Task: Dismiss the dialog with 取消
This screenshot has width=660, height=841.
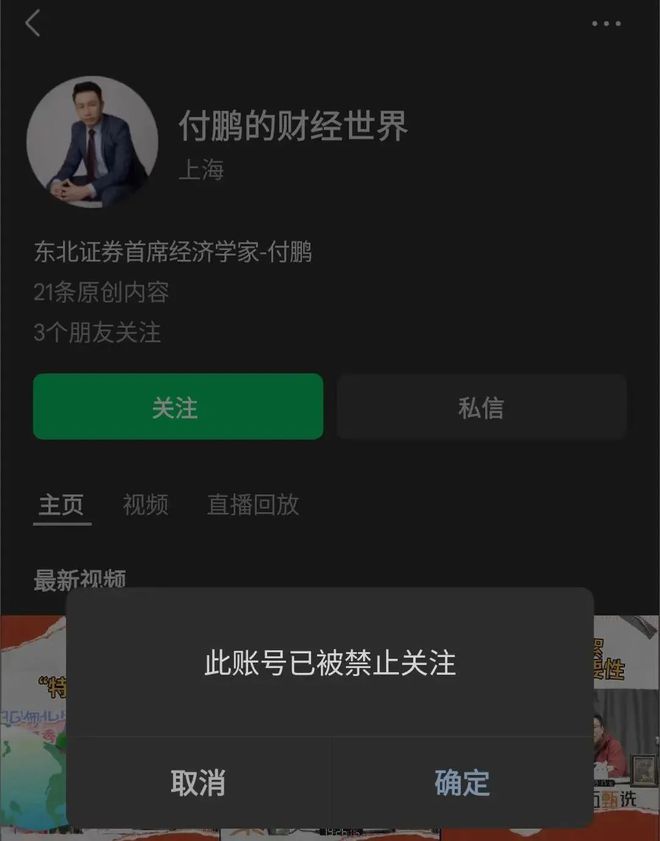Action: point(198,782)
